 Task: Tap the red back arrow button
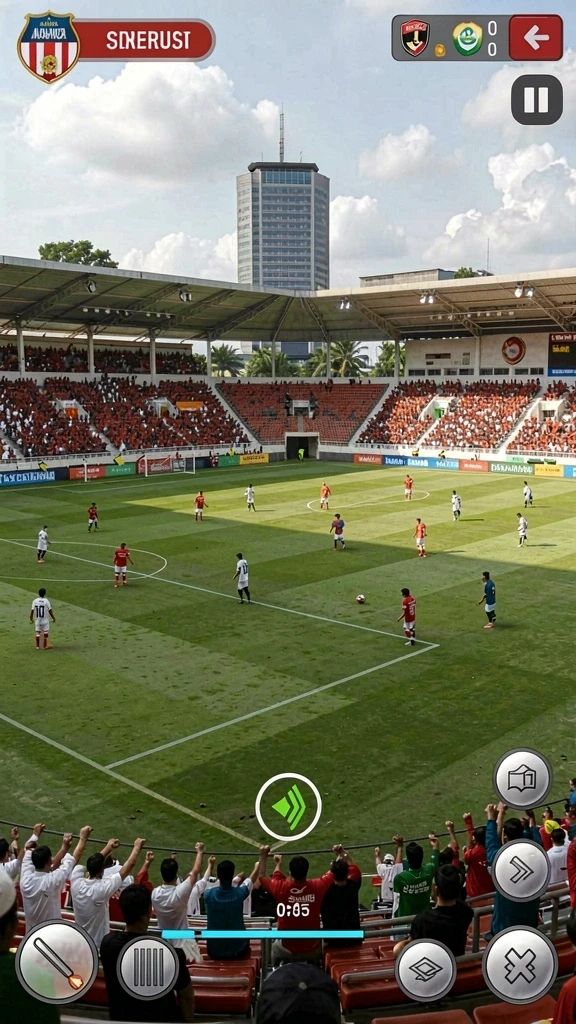[536, 38]
